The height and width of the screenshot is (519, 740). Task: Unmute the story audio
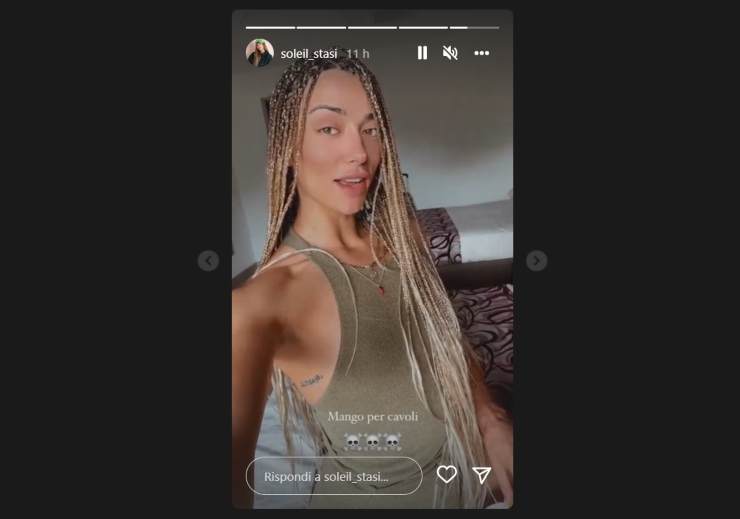(450, 53)
